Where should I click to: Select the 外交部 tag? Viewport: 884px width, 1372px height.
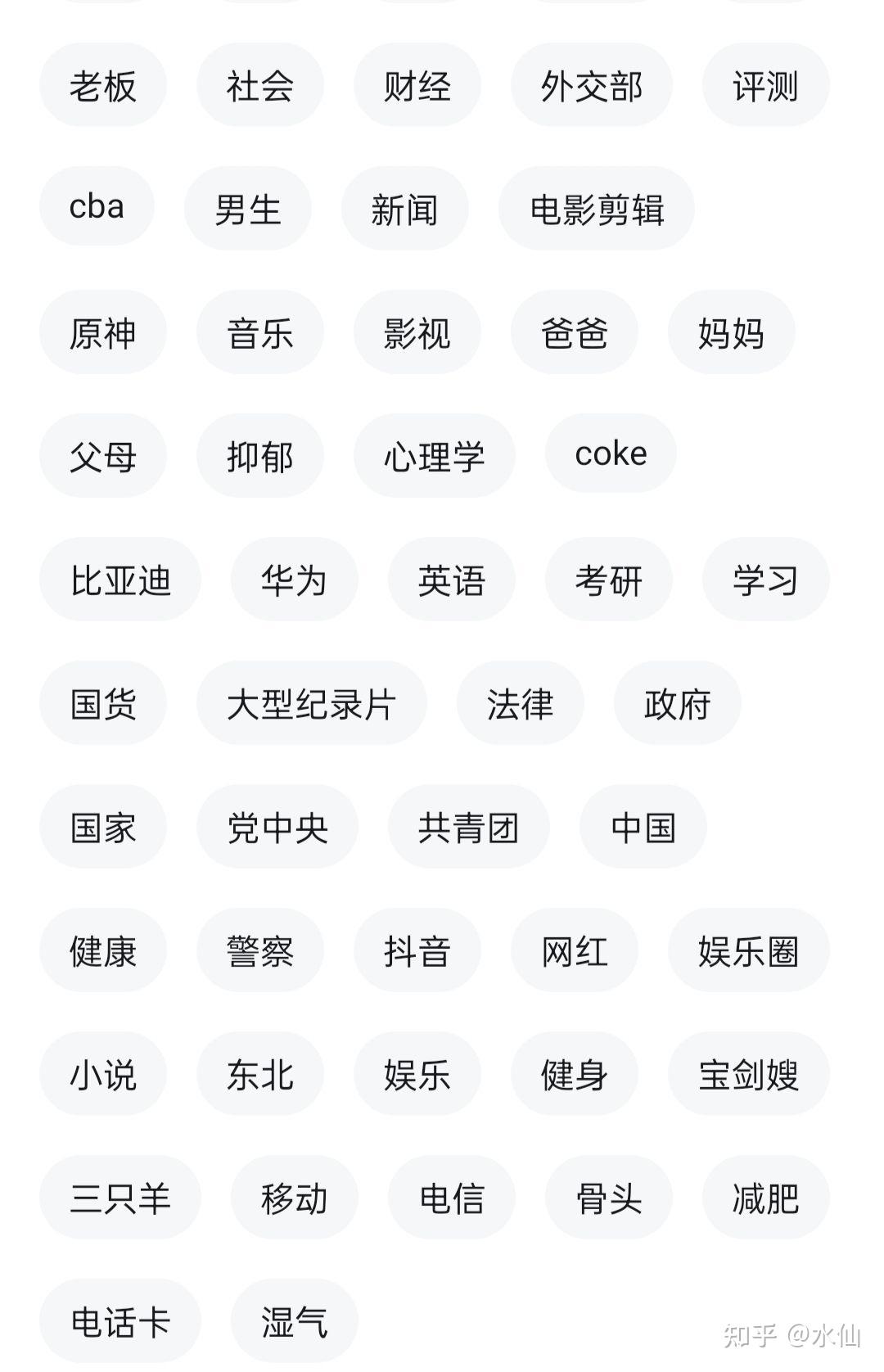point(591,85)
